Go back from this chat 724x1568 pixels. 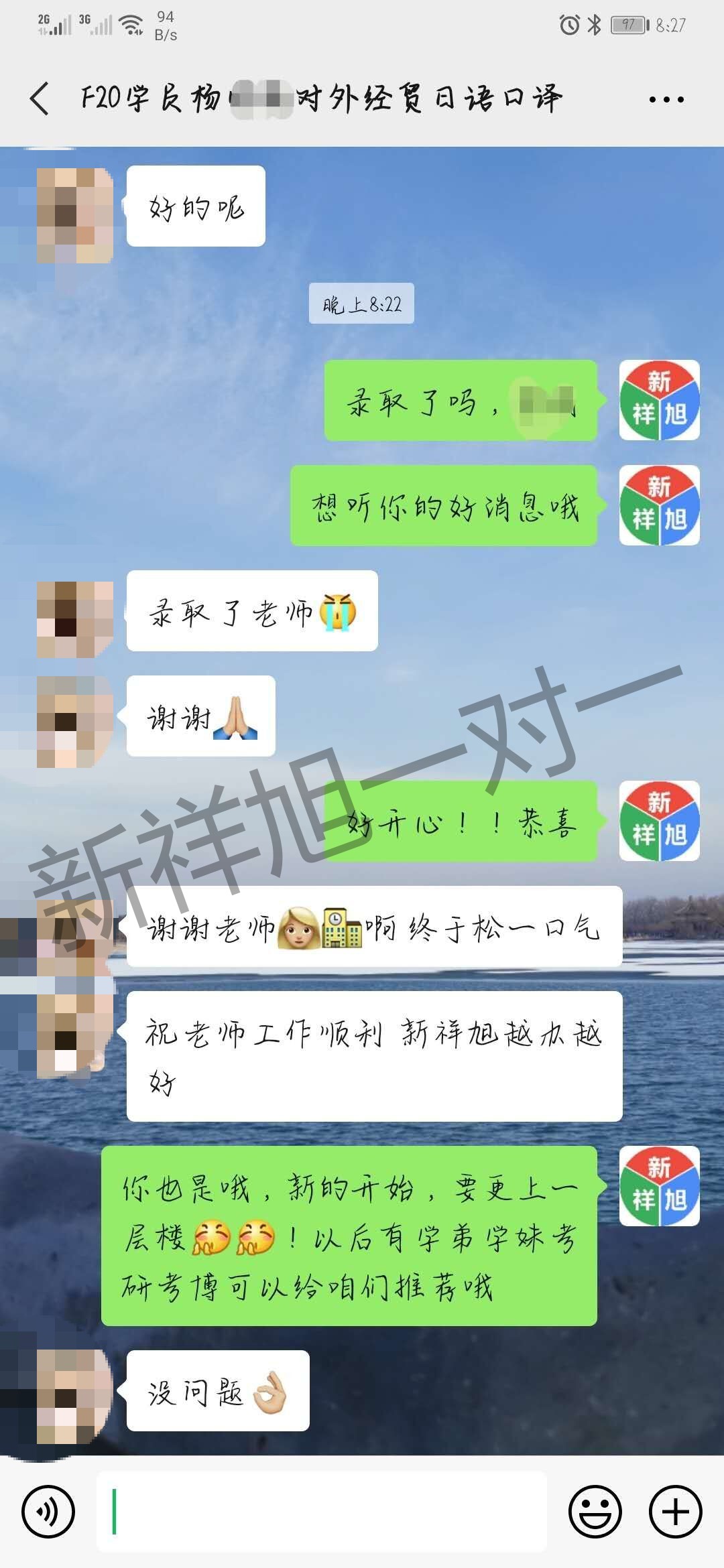pos(40,99)
